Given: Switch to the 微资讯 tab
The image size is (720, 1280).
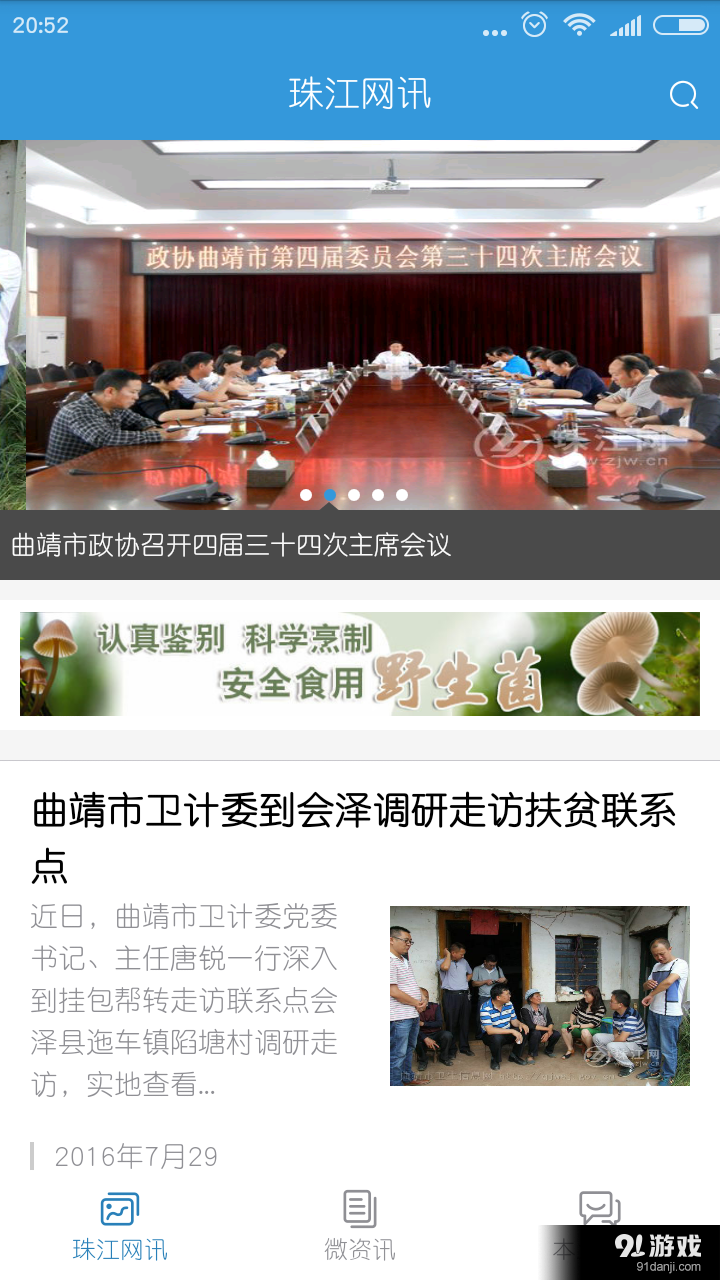Looking at the screenshot, I should pos(359,1228).
